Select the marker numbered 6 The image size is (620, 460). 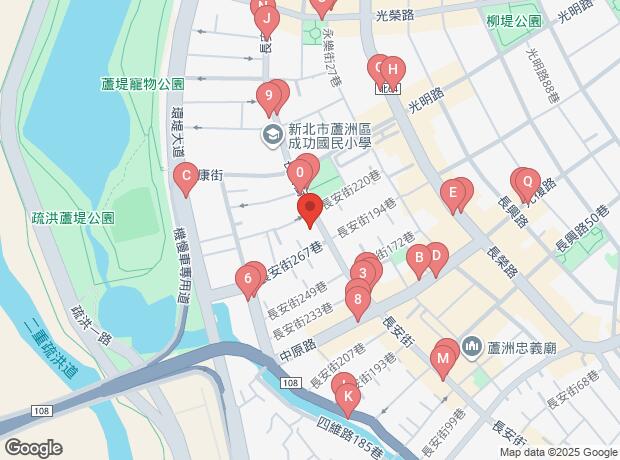click(247, 279)
